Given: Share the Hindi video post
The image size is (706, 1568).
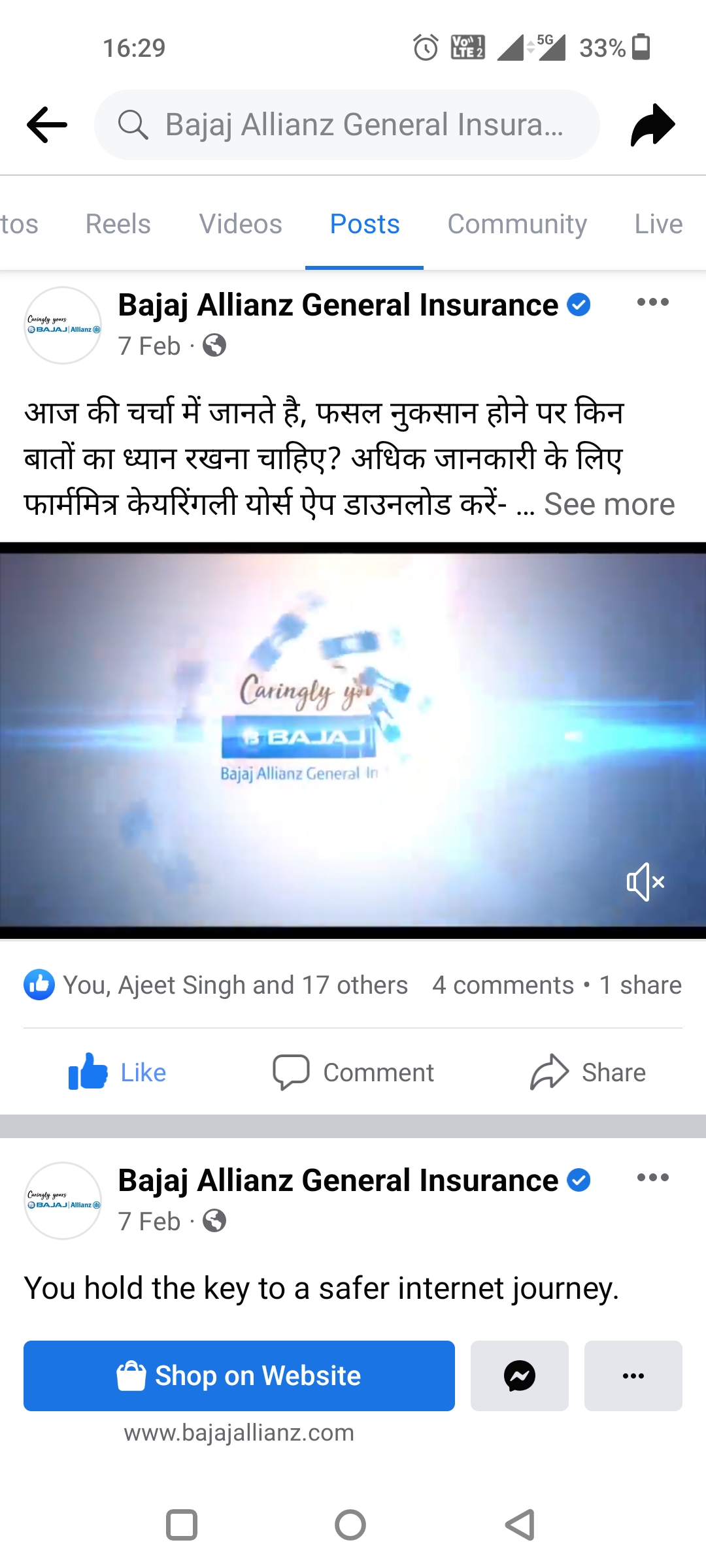Looking at the screenshot, I should tap(588, 1073).
